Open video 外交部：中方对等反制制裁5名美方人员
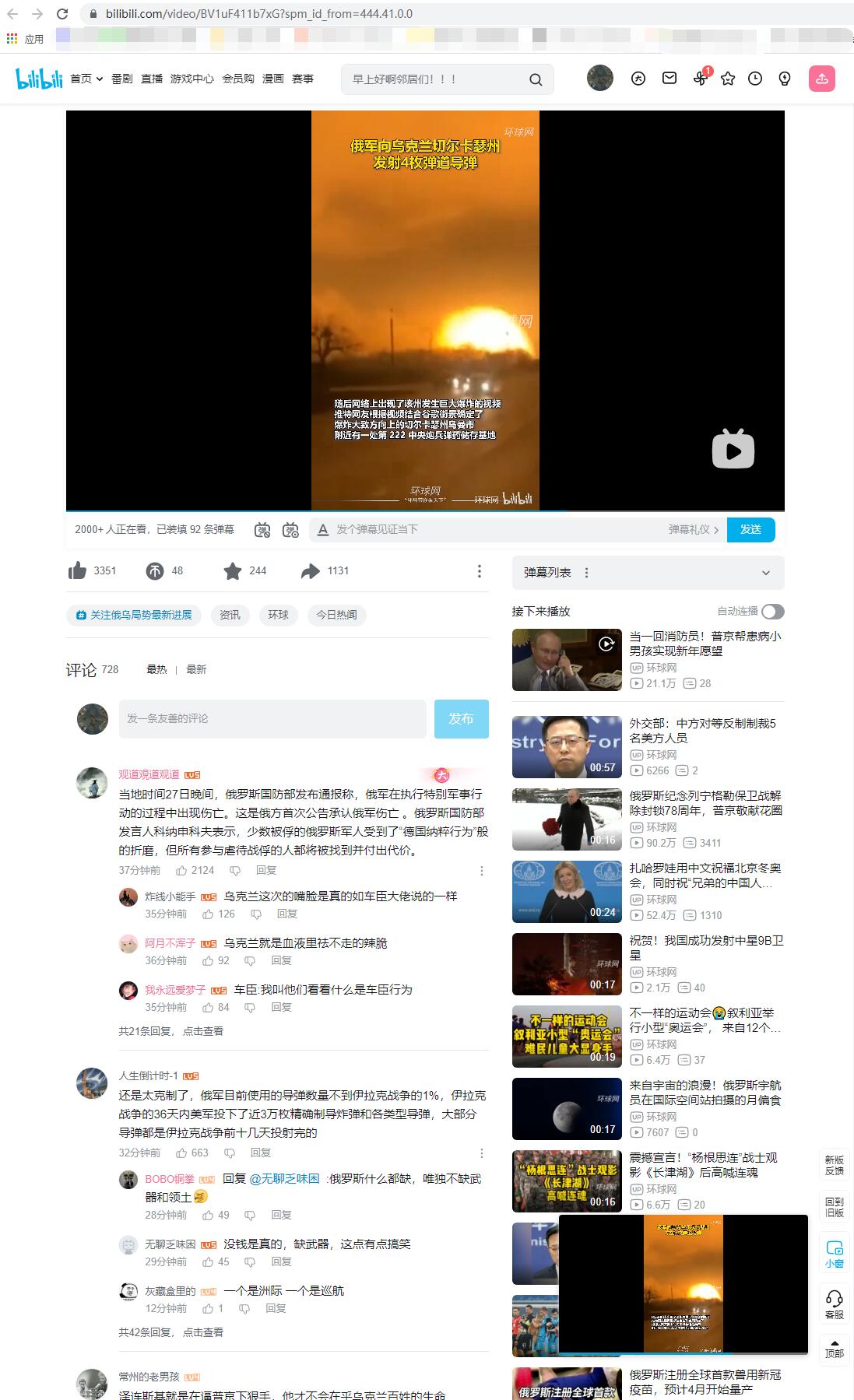The height and width of the screenshot is (1400, 854). coord(702,730)
